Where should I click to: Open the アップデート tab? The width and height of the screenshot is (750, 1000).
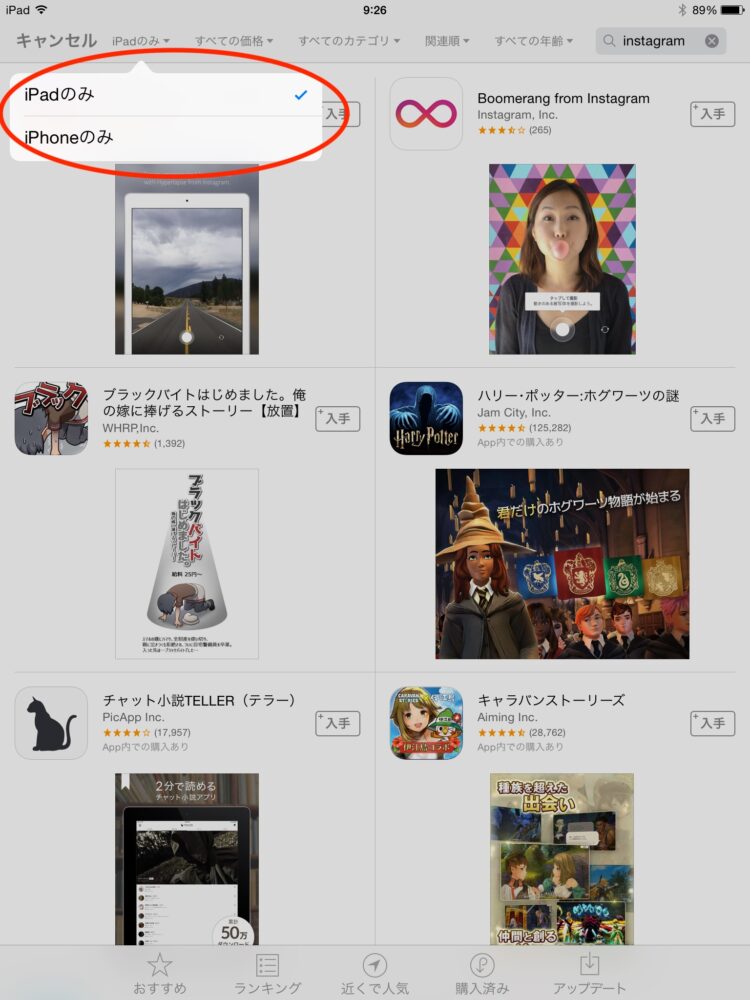coord(590,974)
